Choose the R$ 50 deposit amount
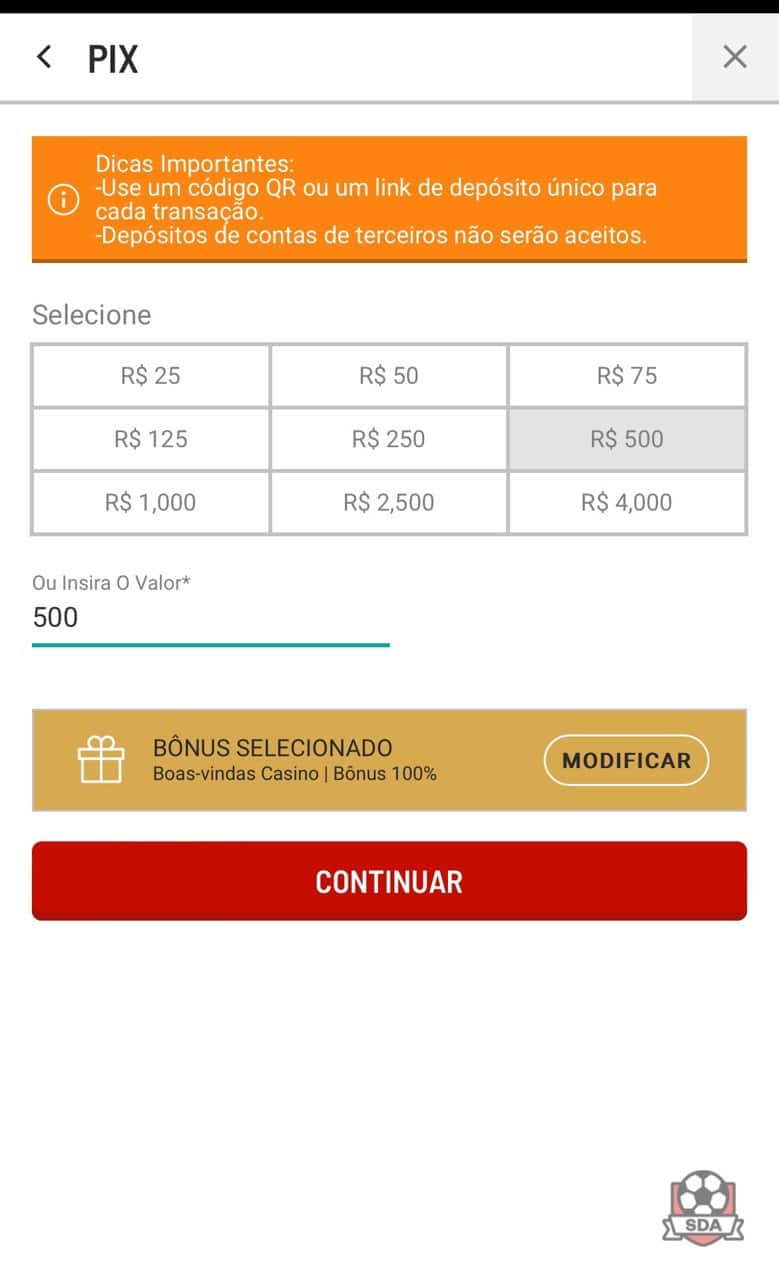Viewport: 779px width, 1280px height. (x=389, y=376)
